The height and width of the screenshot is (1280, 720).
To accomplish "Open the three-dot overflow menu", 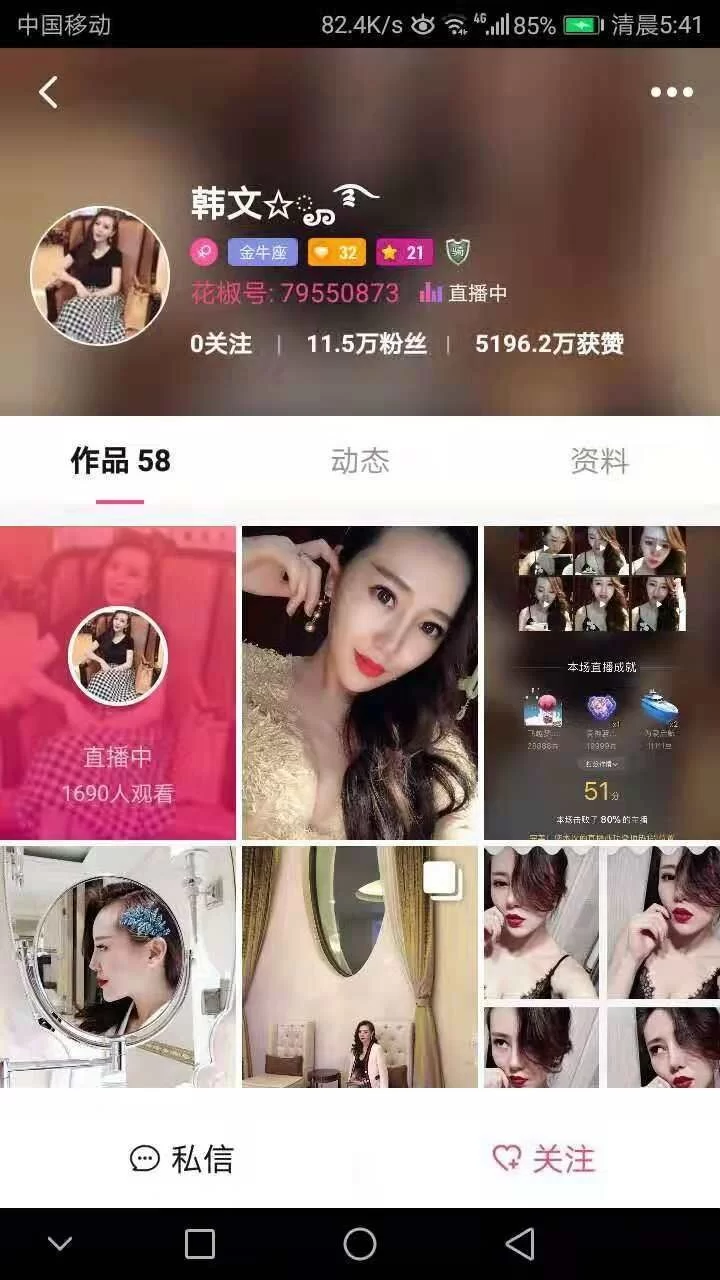I will pos(671,92).
